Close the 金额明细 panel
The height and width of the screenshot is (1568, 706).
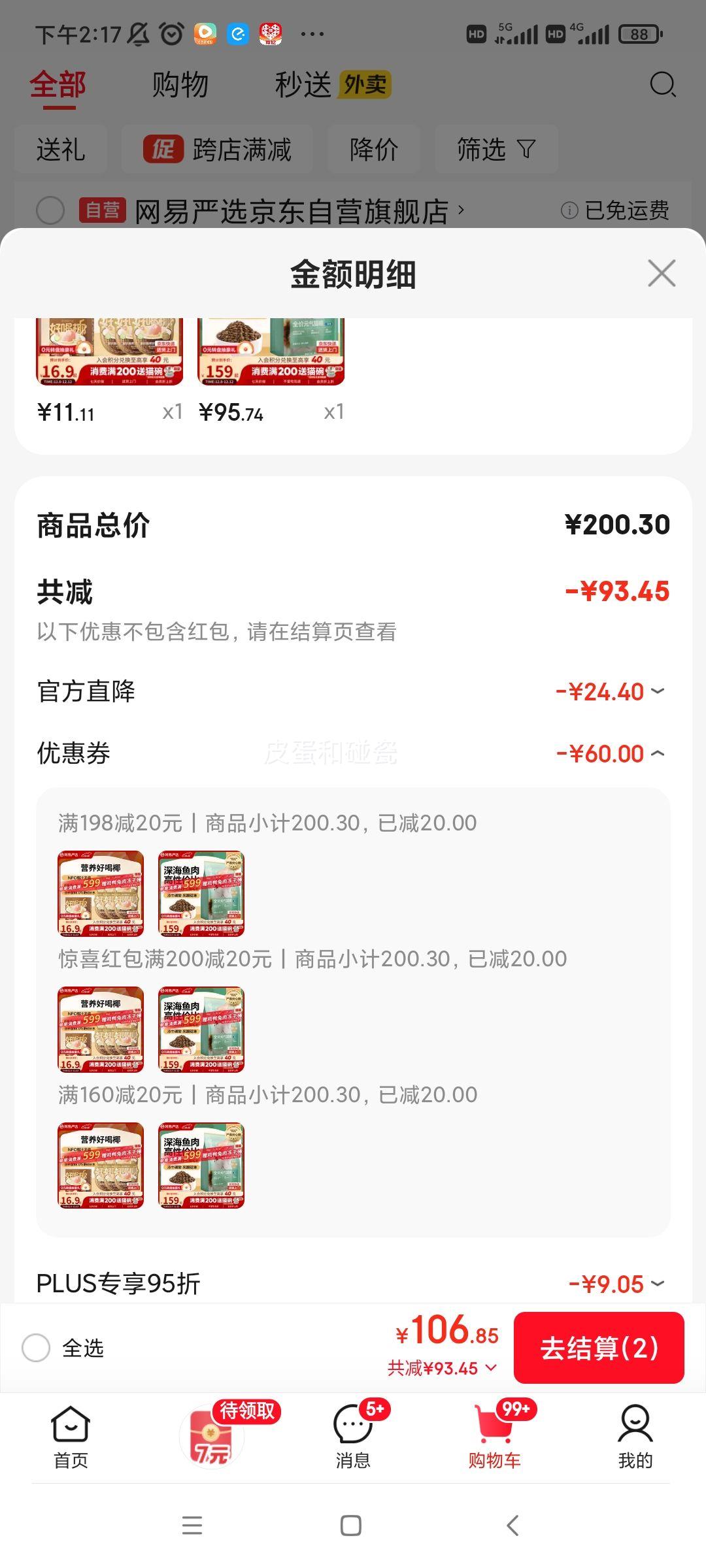662,273
